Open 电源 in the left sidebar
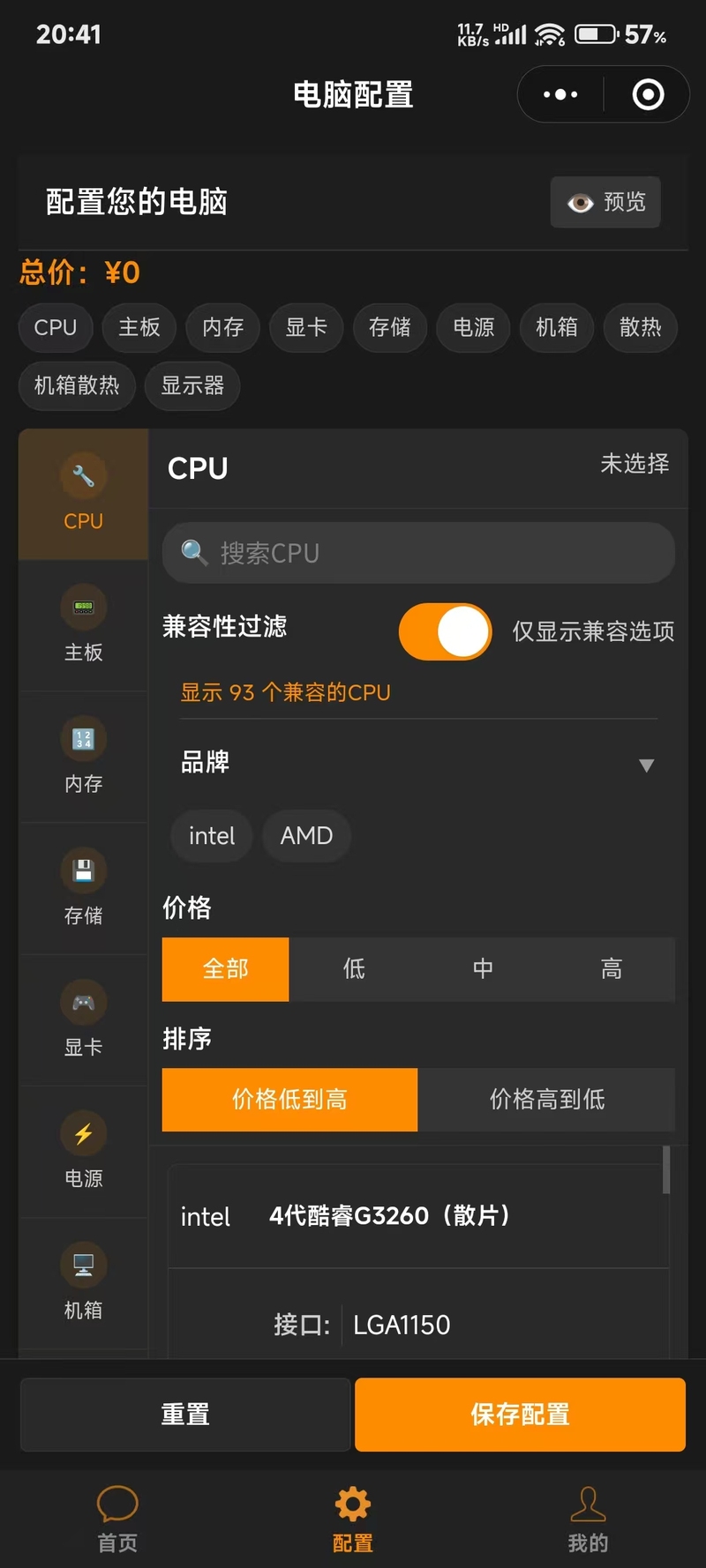 pyautogui.click(x=83, y=1152)
